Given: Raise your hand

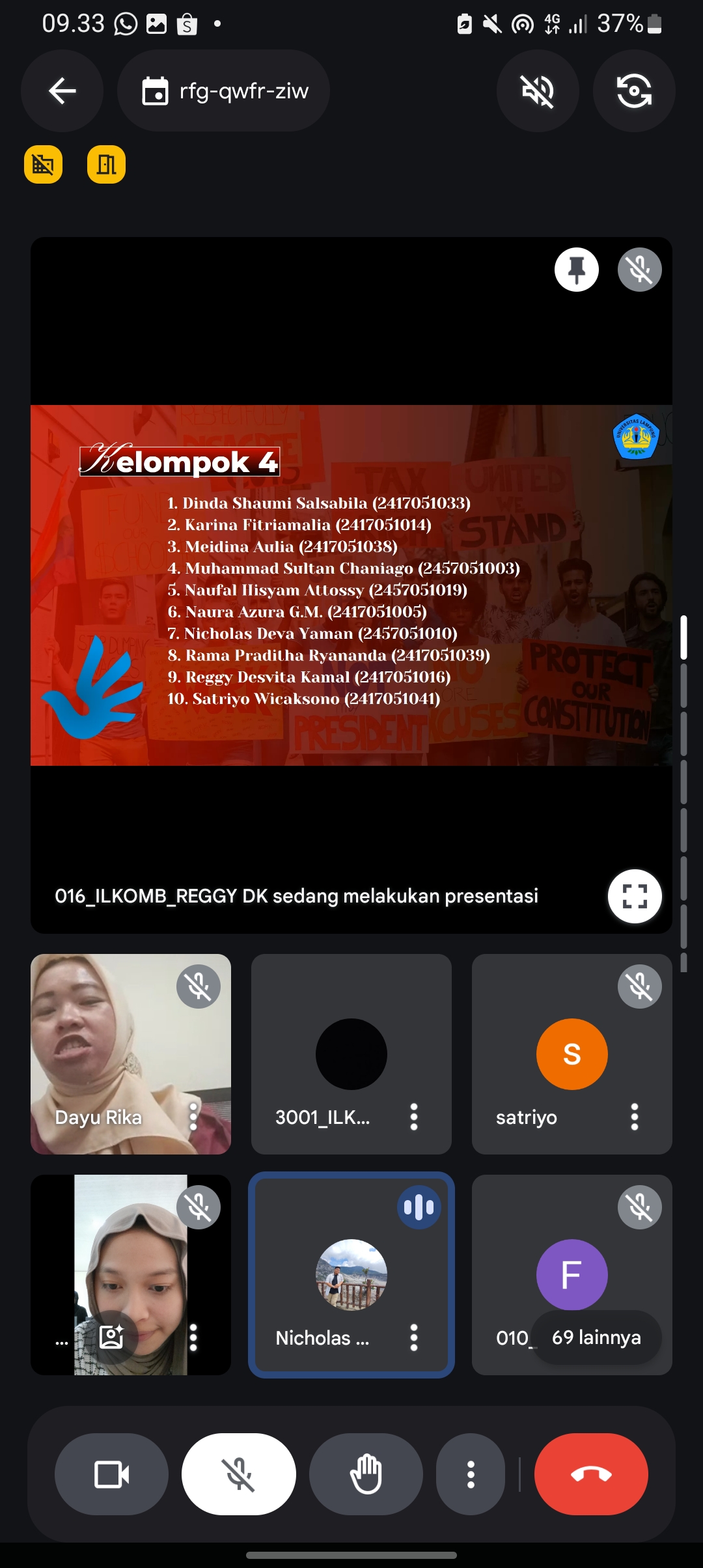Looking at the screenshot, I should tap(366, 1474).
